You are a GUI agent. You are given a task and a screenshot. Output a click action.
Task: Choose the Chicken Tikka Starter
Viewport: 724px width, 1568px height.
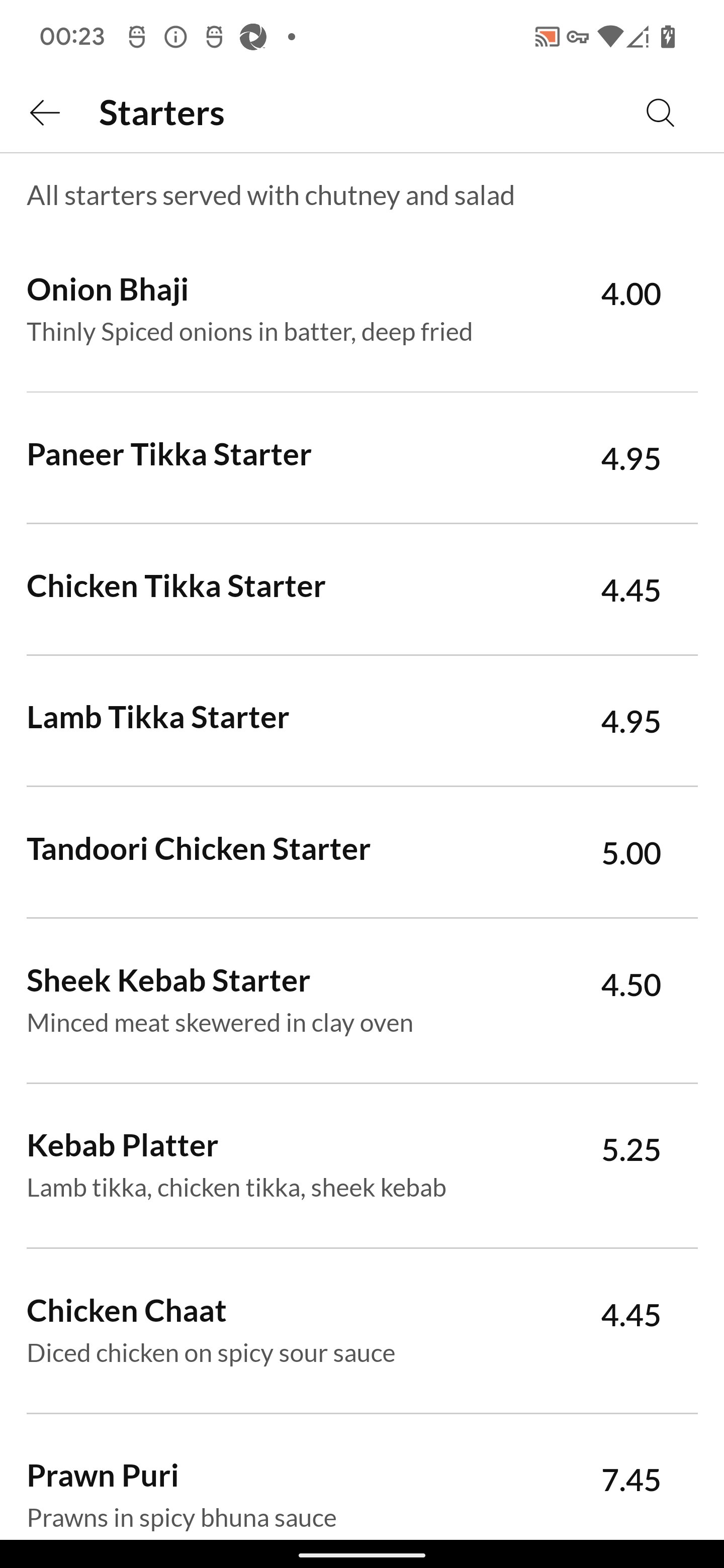tap(361, 588)
